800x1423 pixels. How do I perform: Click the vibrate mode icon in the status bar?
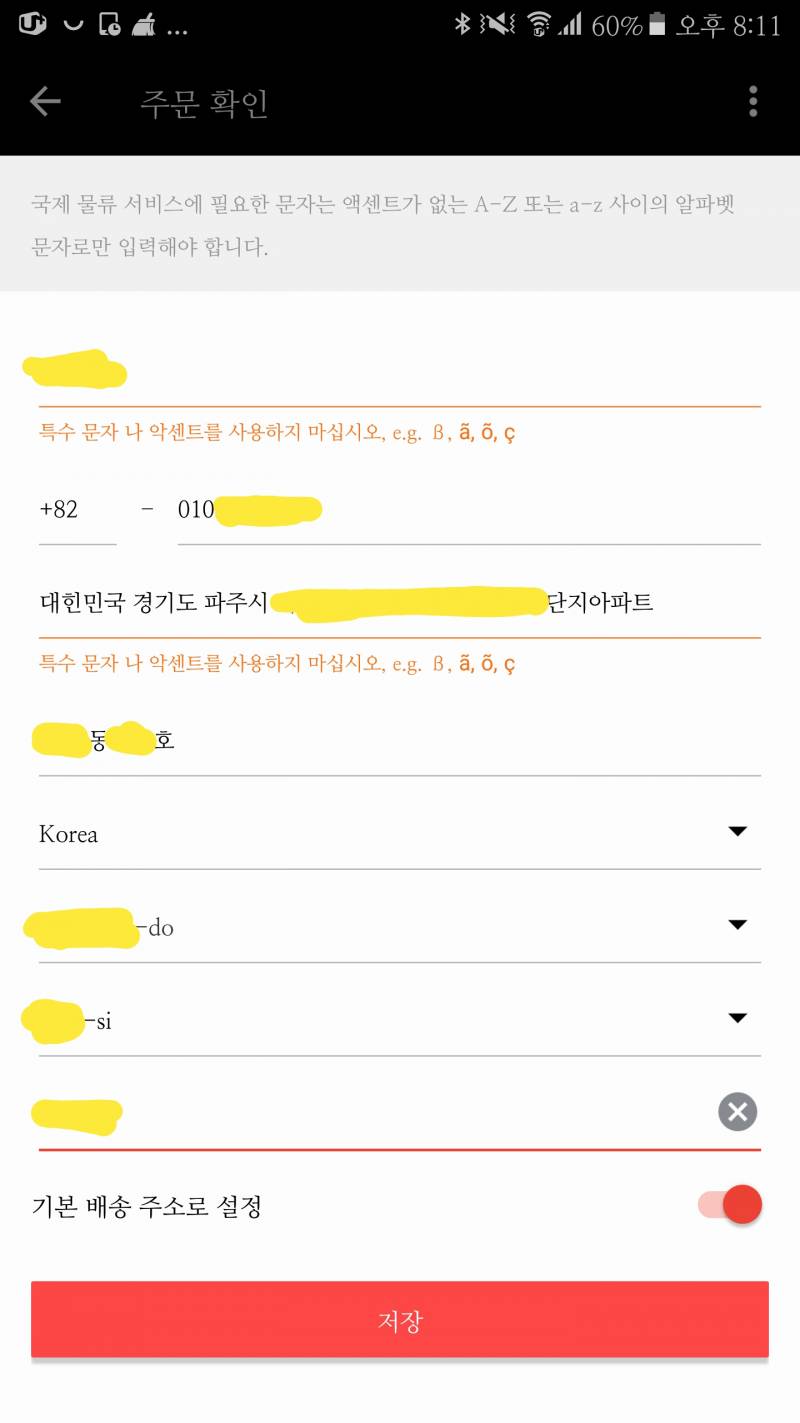pos(498,25)
